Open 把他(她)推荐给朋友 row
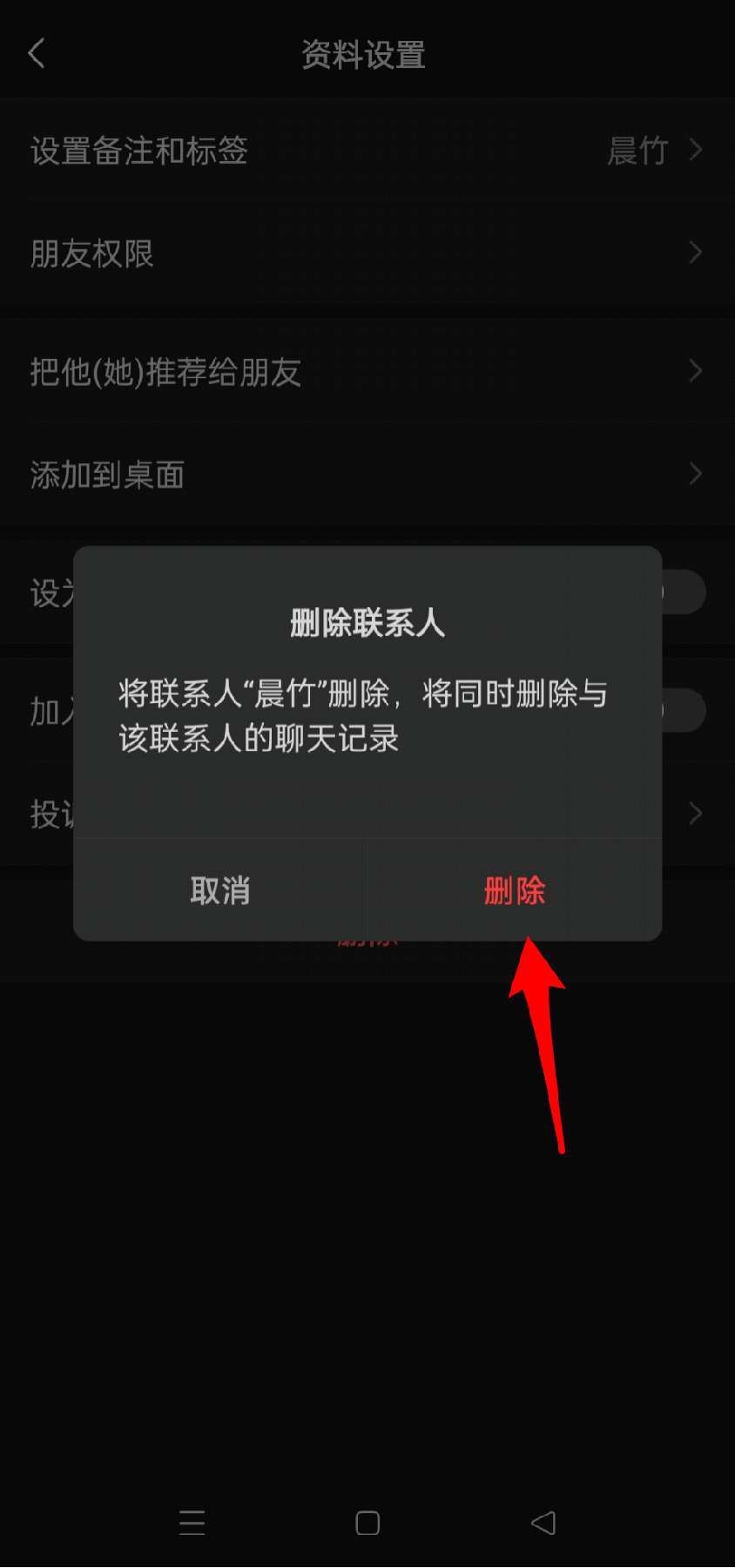The image size is (735, 1568). 366,372
